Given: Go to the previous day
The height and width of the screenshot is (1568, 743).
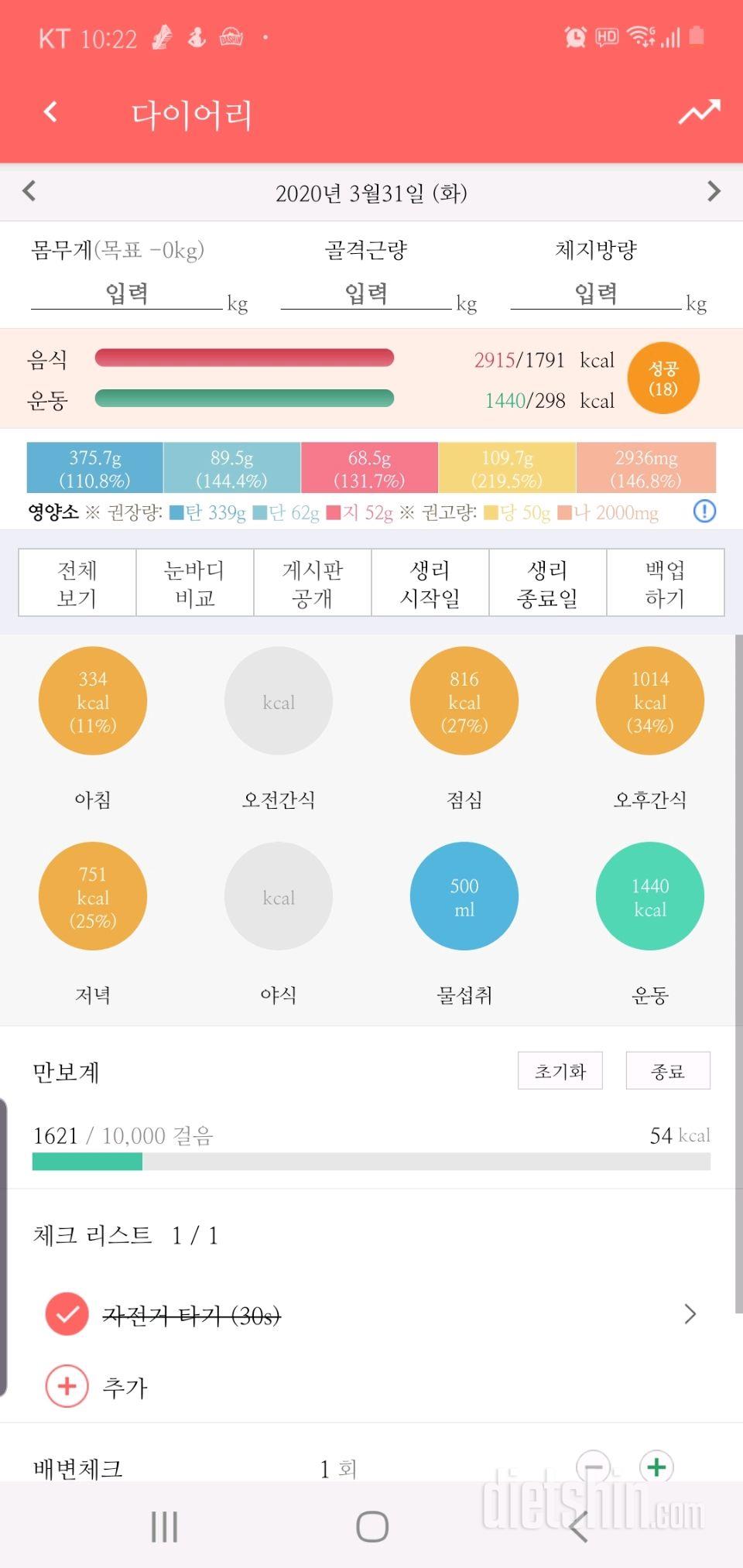Looking at the screenshot, I should (x=29, y=191).
